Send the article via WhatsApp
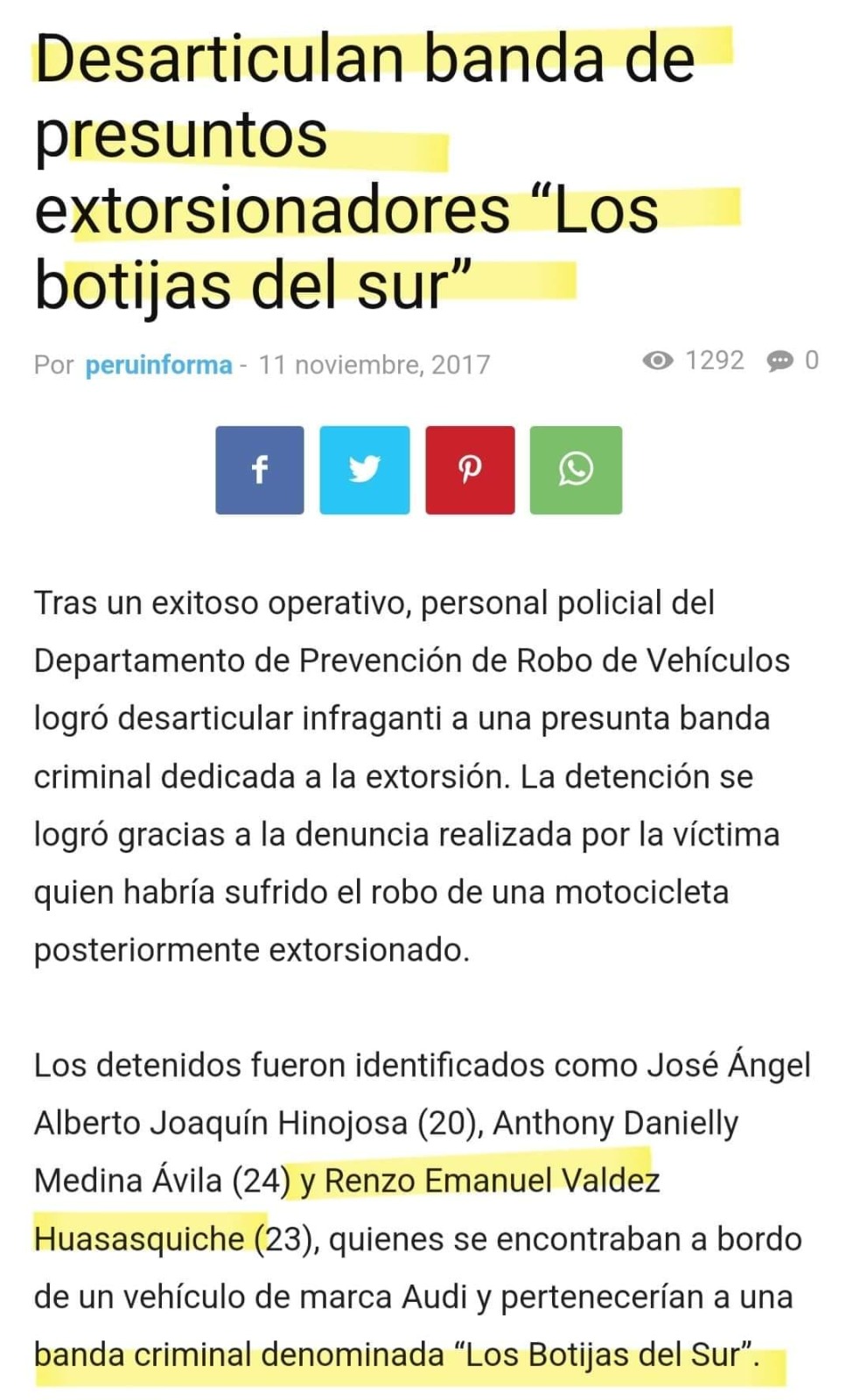This screenshot has height=1400, width=853. (x=576, y=470)
